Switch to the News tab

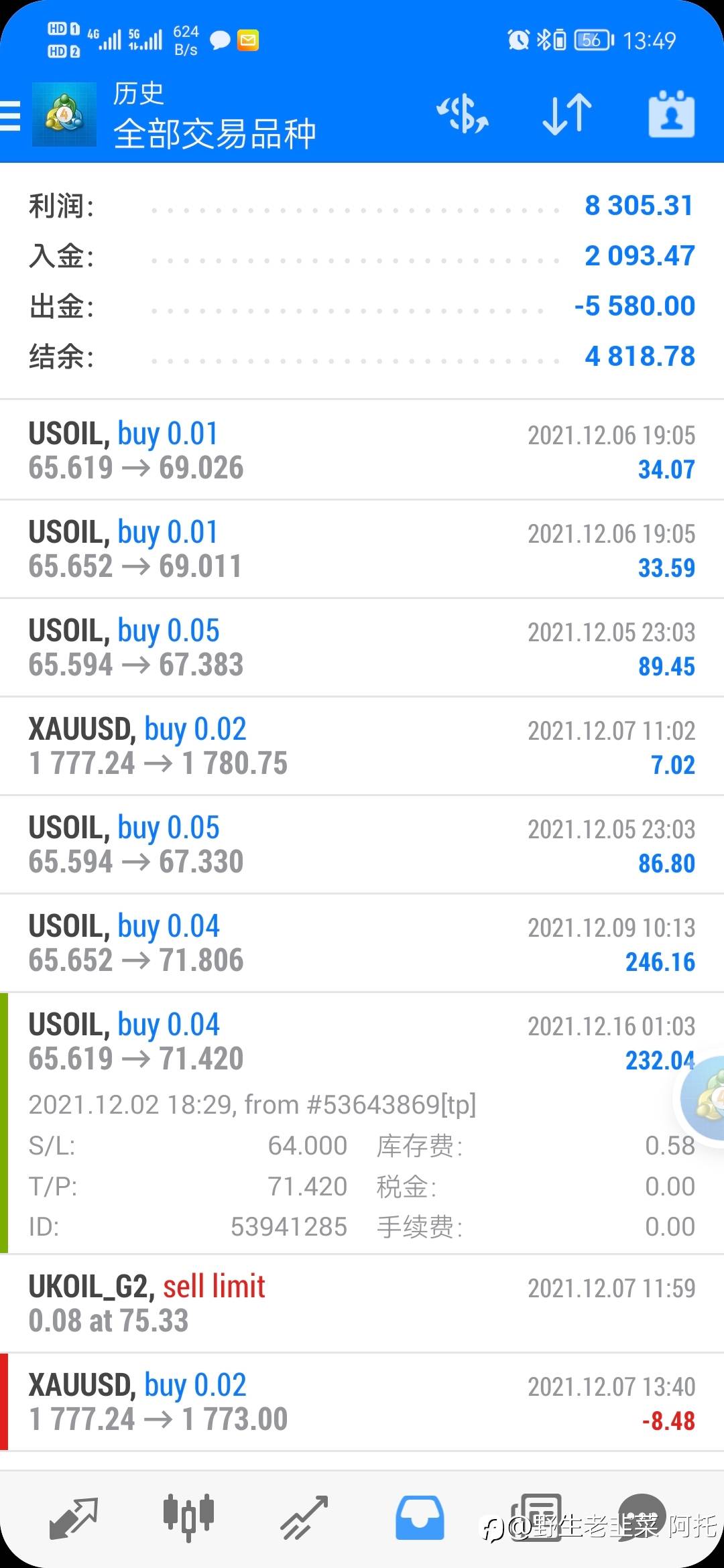tap(536, 1518)
